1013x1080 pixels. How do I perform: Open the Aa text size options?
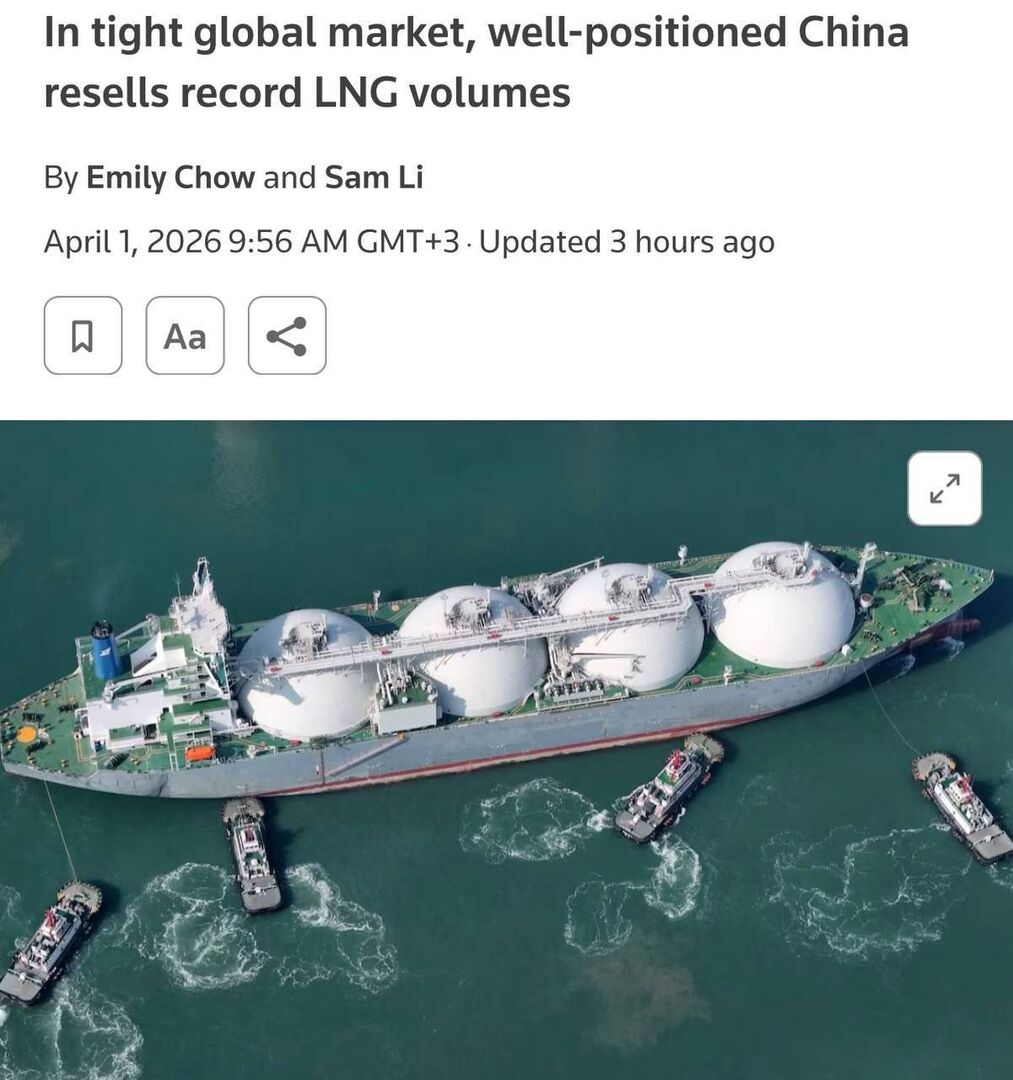coord(185,336)
